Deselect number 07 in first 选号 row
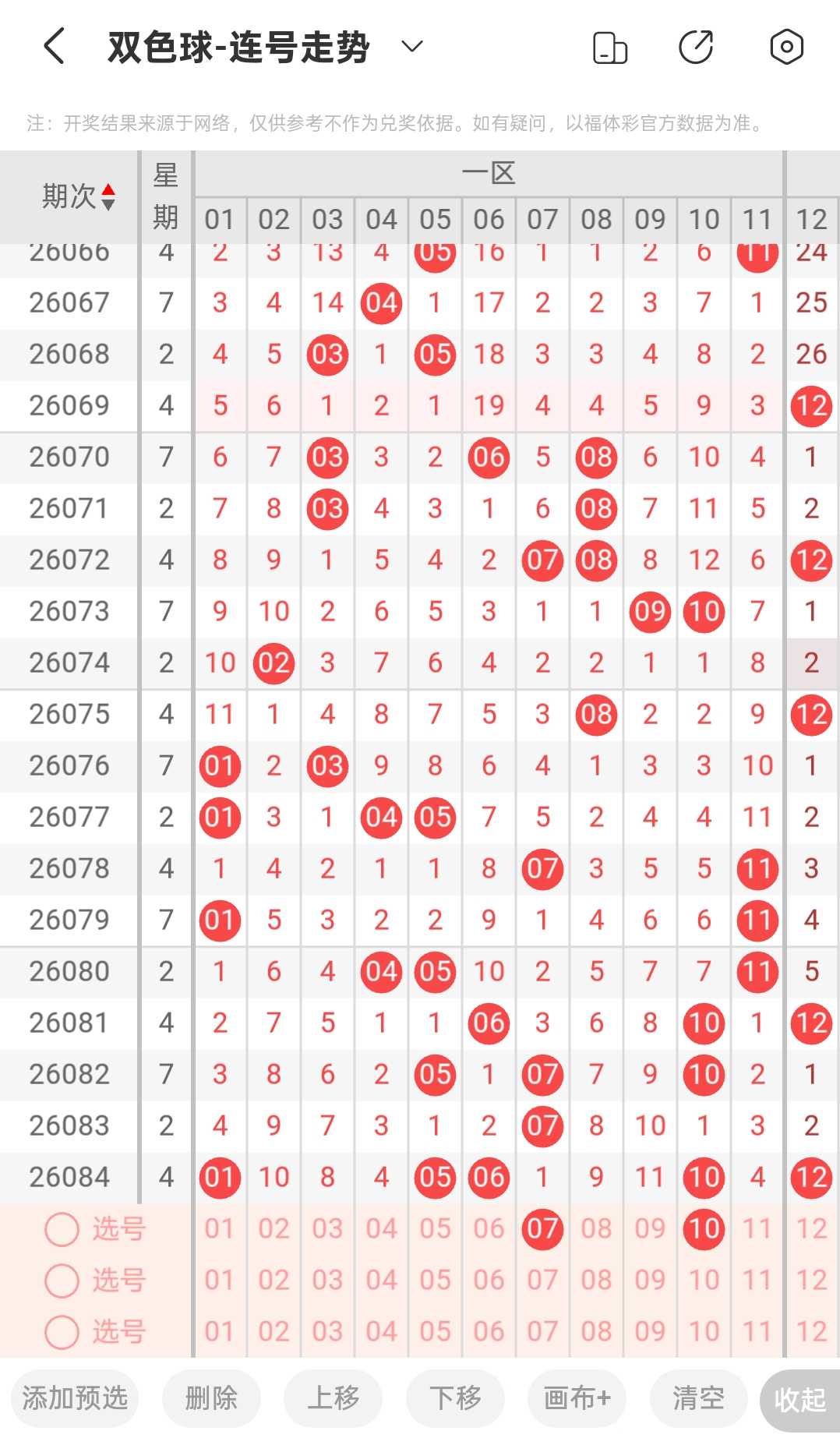Screen dimensions: 840x1438 [542, 1229]
